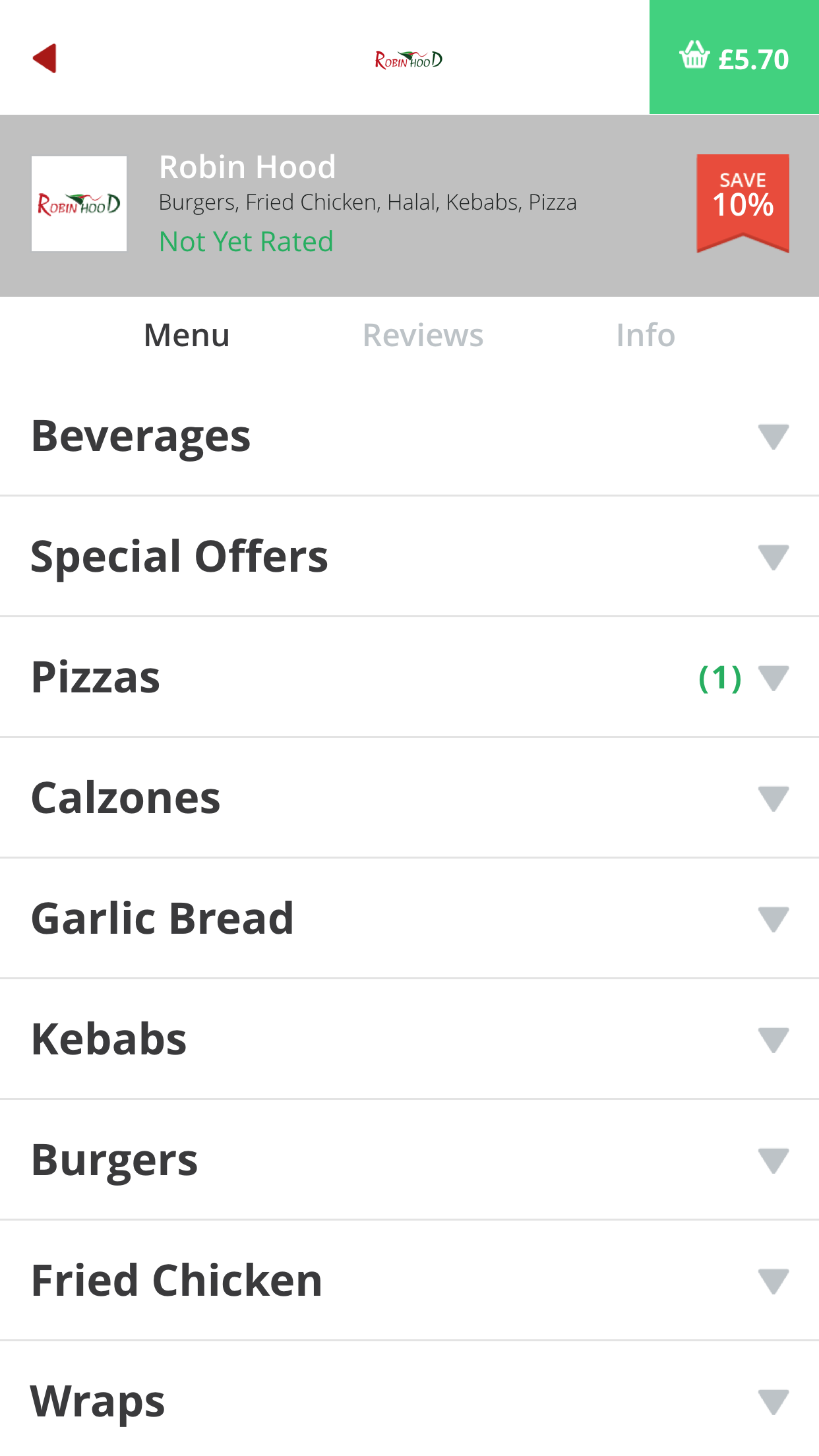
Task: Switch to the Reviews tab
Action: tap(423, 335)
